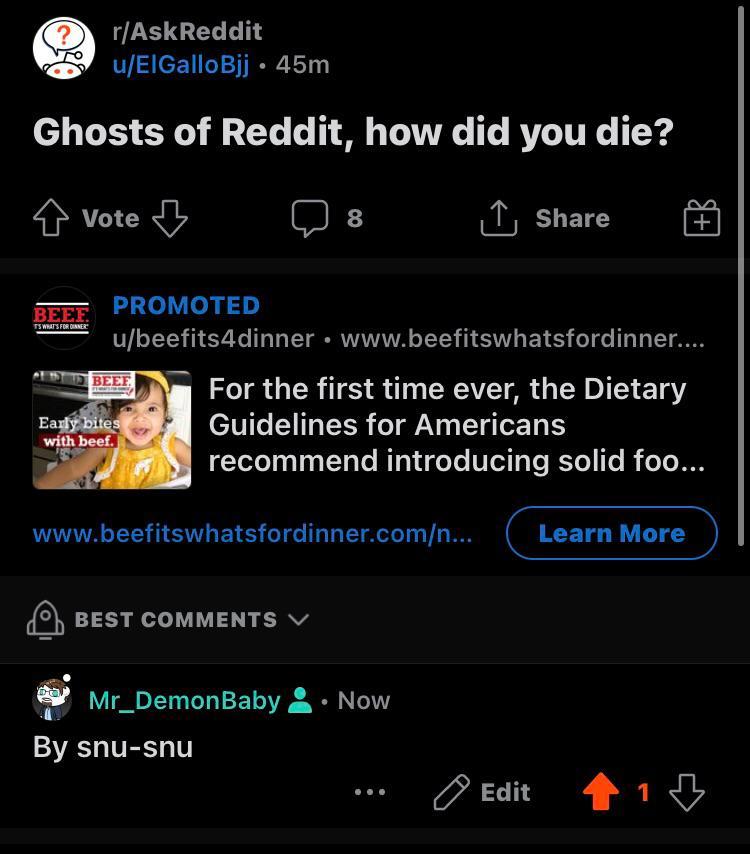
Task: Open the post's 8 comments
Action: (326, 218)
